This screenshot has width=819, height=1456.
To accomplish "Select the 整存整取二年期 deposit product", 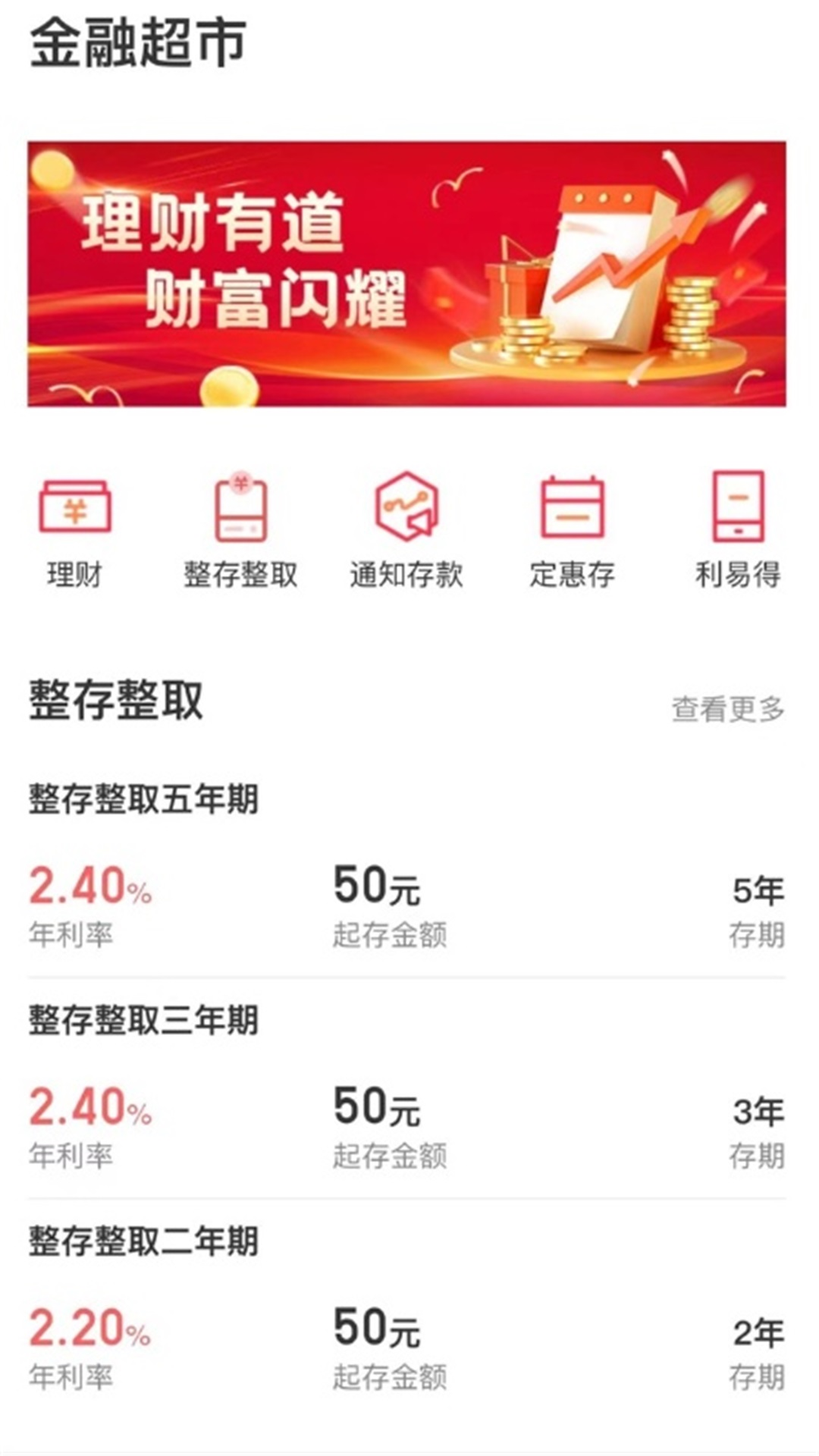I will [406, 1313].
